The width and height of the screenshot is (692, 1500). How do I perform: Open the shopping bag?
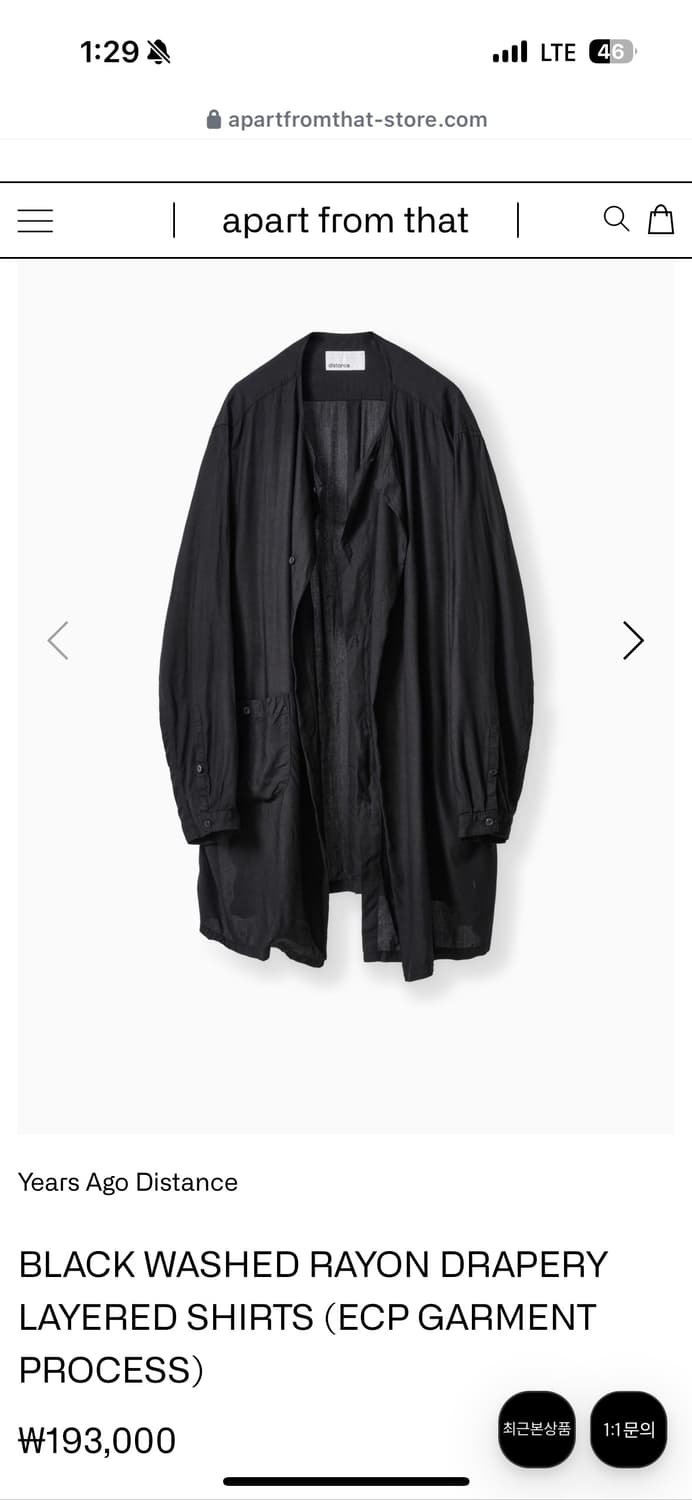661,219
